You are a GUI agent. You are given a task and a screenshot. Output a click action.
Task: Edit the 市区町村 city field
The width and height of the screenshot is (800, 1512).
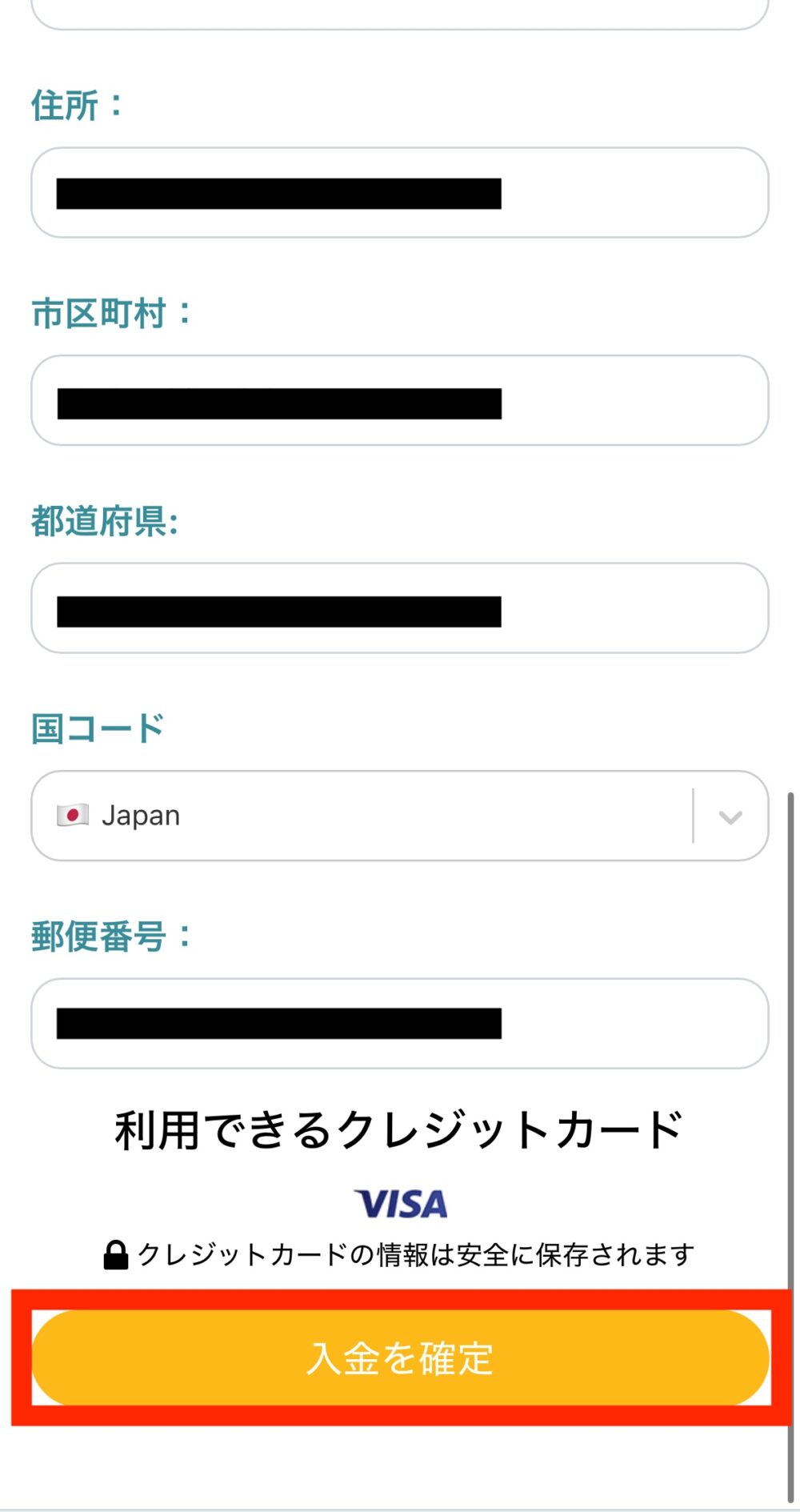(x=399, y=400)
